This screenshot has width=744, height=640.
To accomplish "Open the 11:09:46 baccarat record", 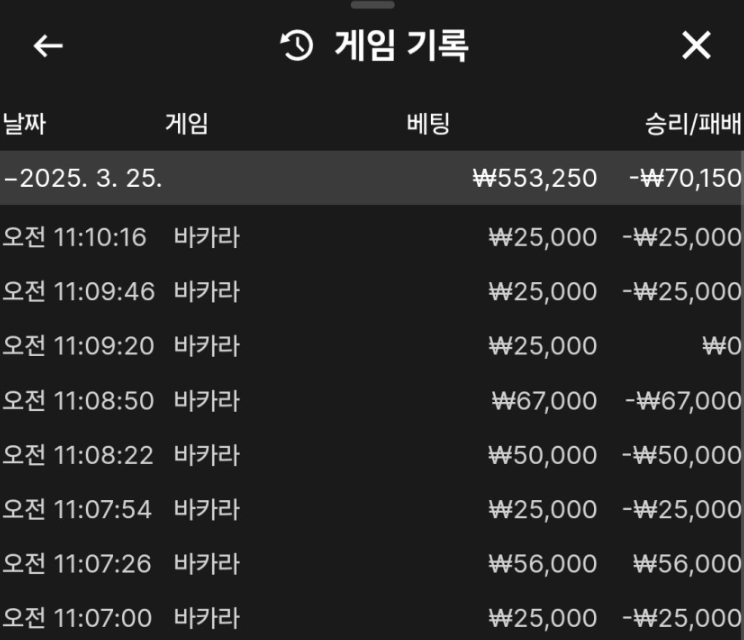I will pyautogui.click(x=370, y=292).
